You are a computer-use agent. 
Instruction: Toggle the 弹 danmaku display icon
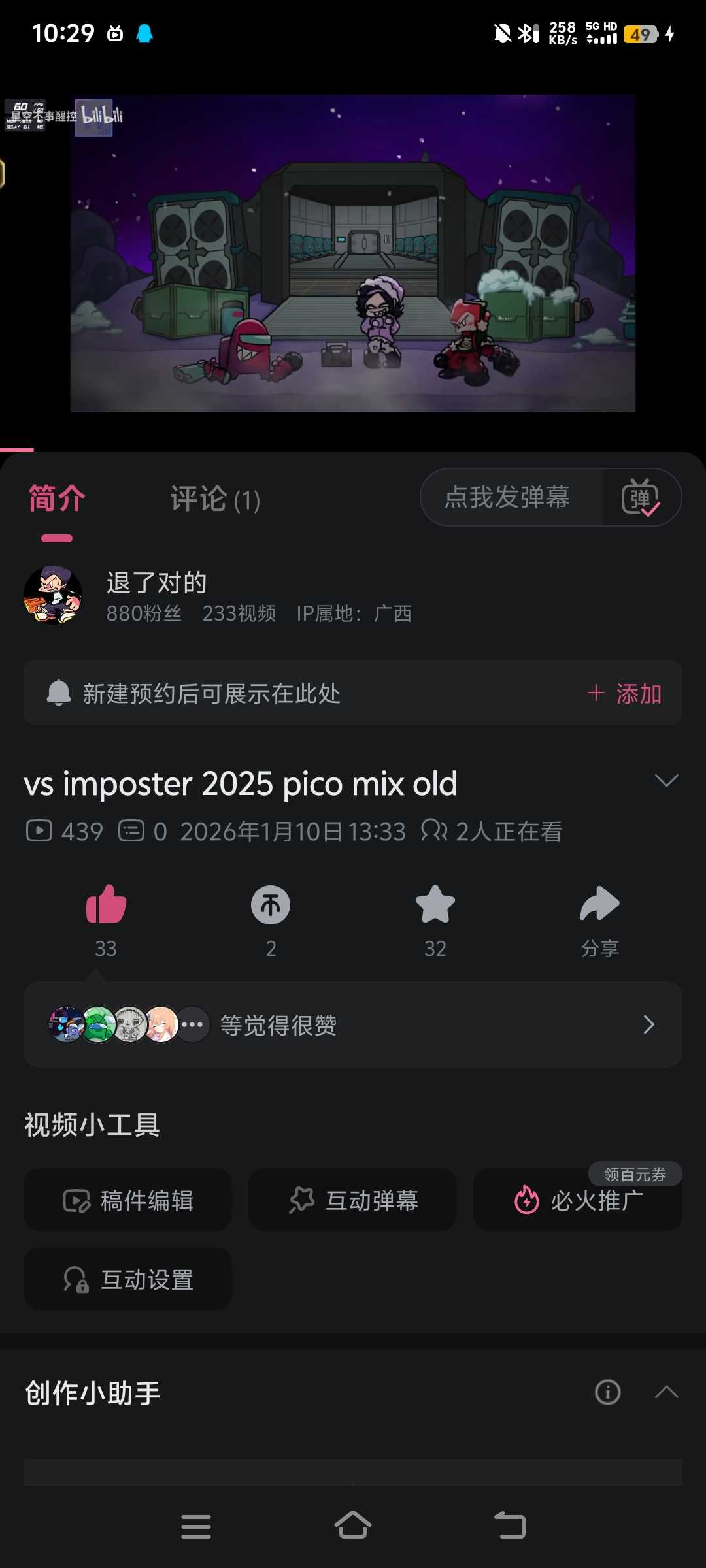click(641, 498)
